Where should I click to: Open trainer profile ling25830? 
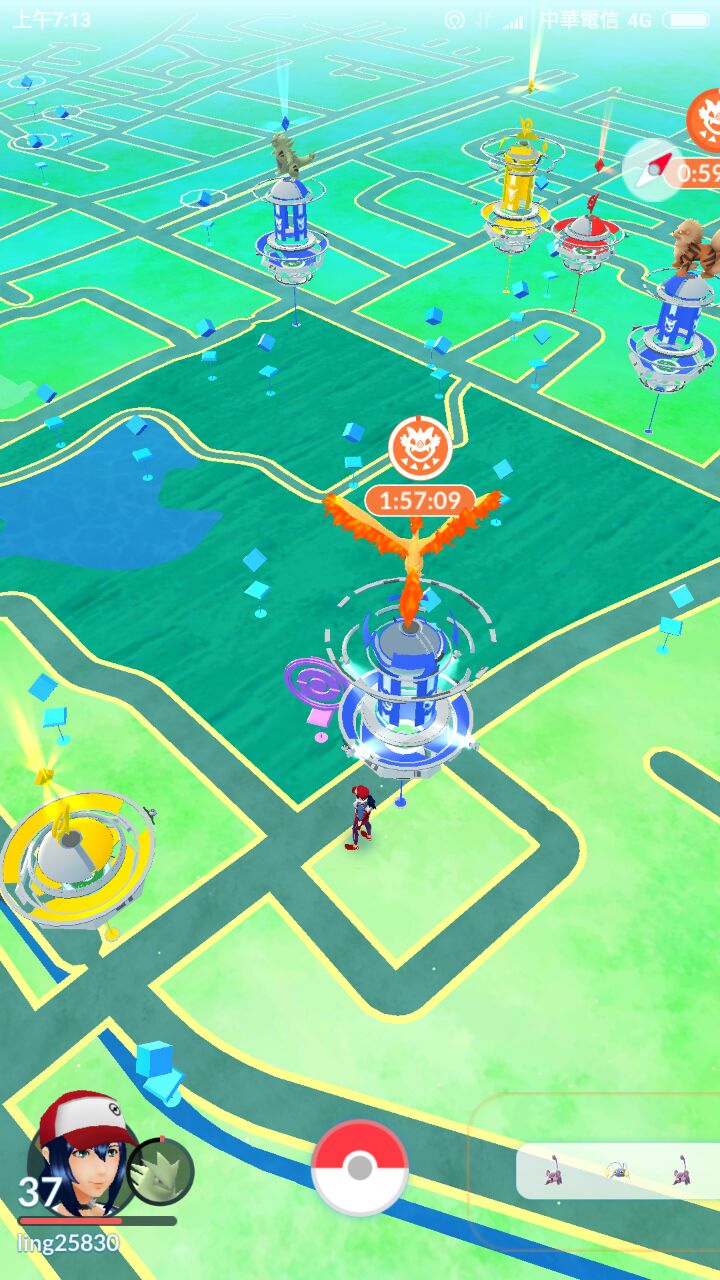pyautogui.click(x=82, y=1160)
